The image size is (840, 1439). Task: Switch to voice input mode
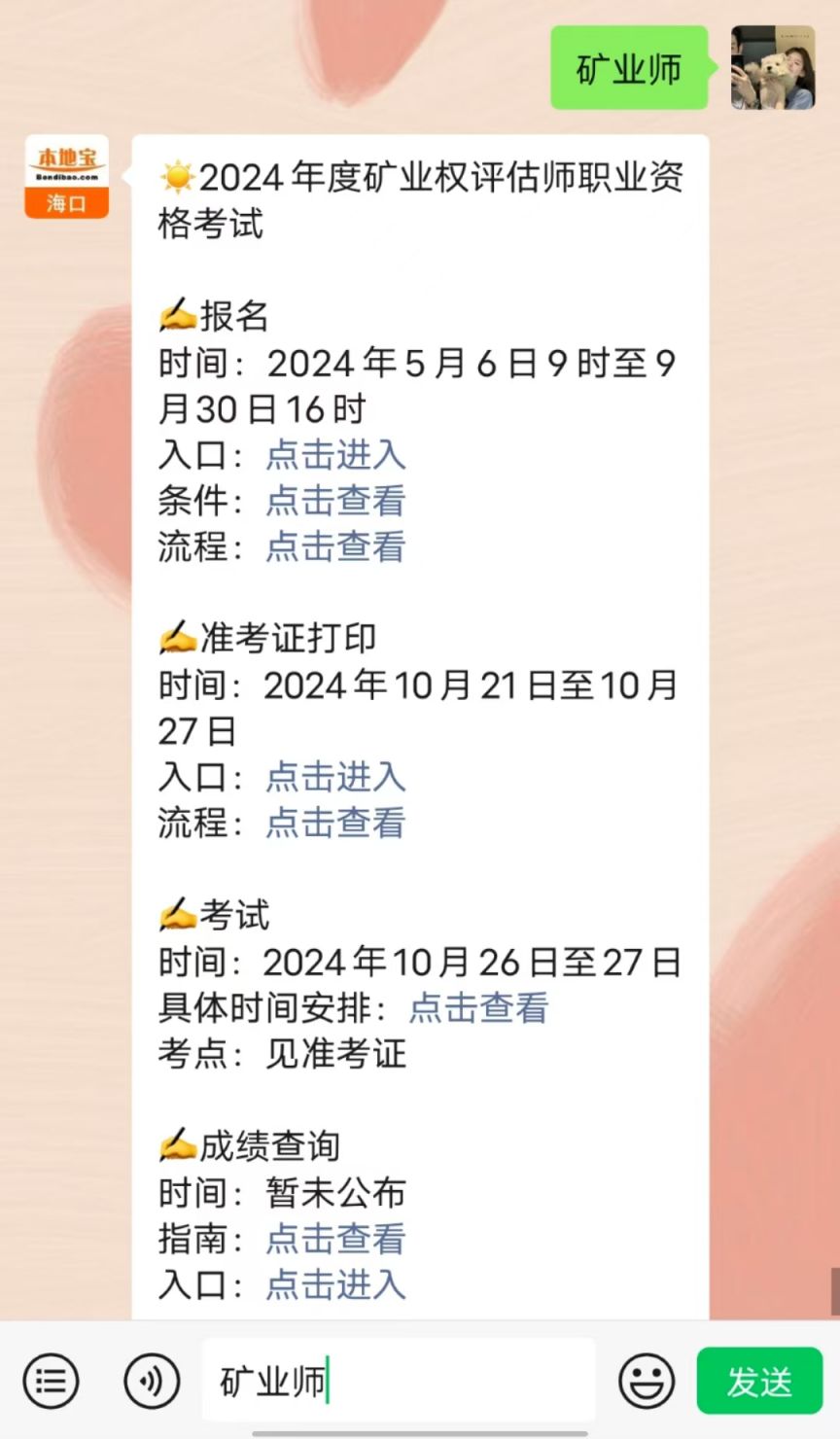point(152,1381)
